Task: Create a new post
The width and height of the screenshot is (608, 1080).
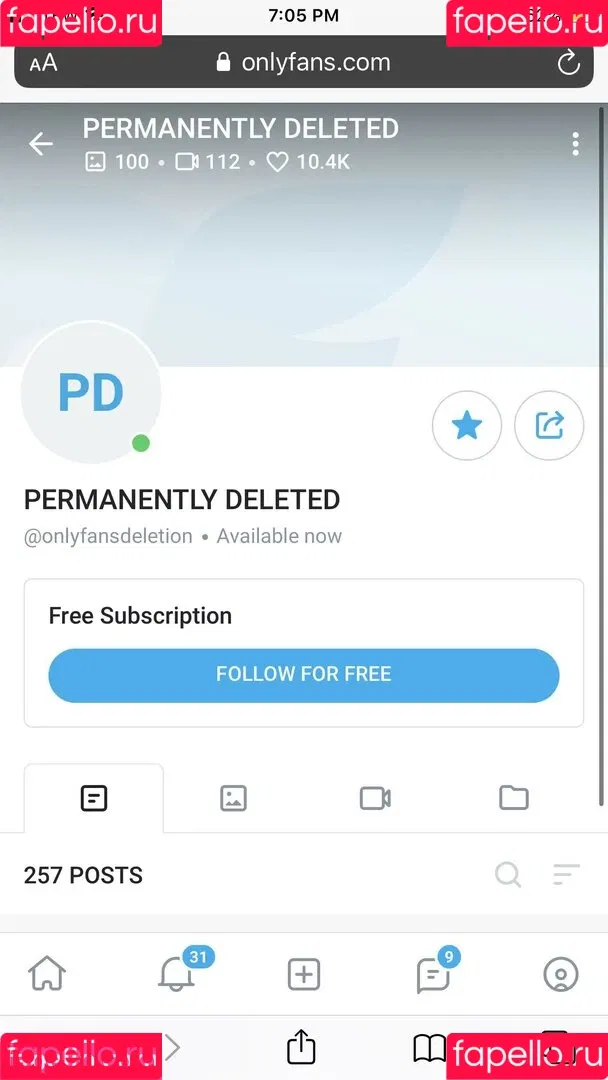Action: [x=304, y=973]
